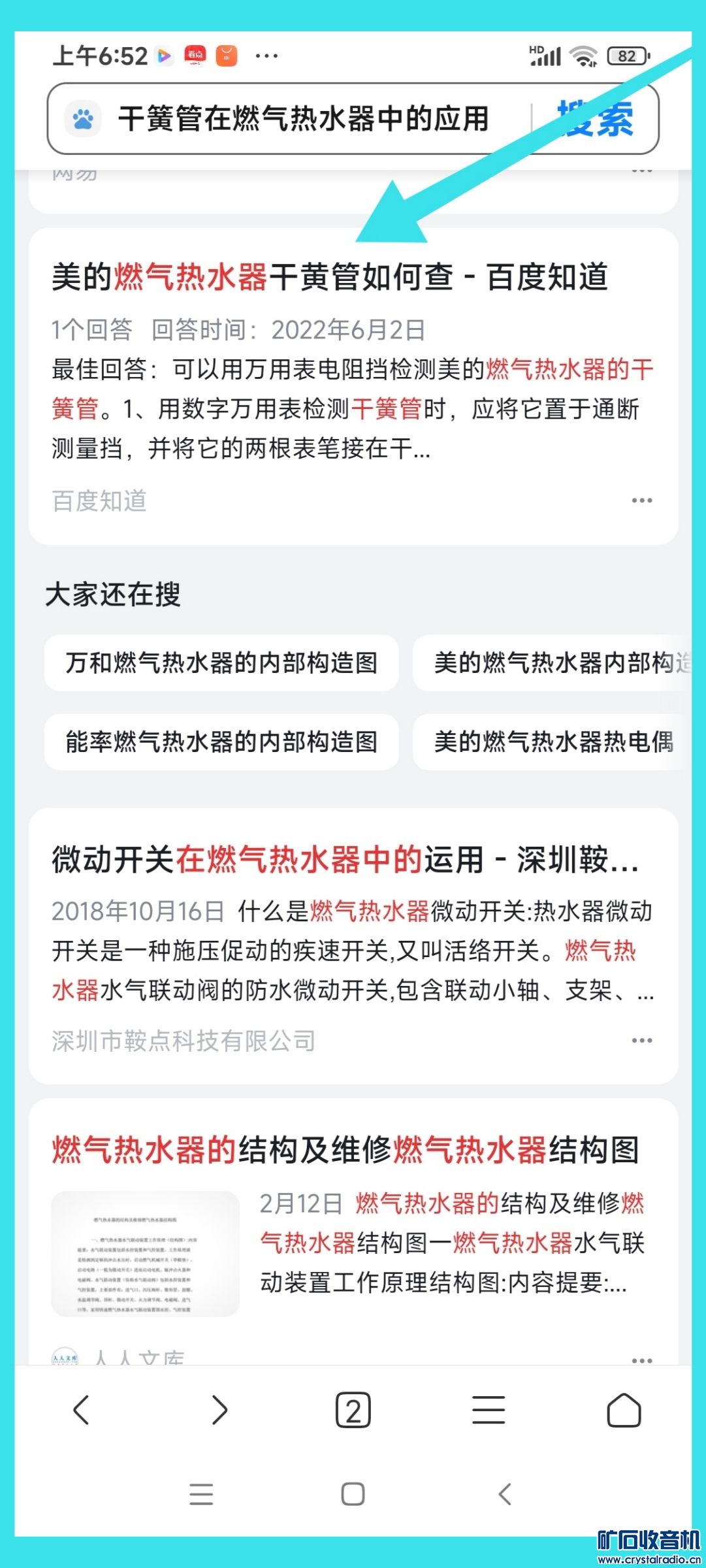Open the browser menu with three lines
Screen dimensions: 706x1568
tap(488, 1410)
